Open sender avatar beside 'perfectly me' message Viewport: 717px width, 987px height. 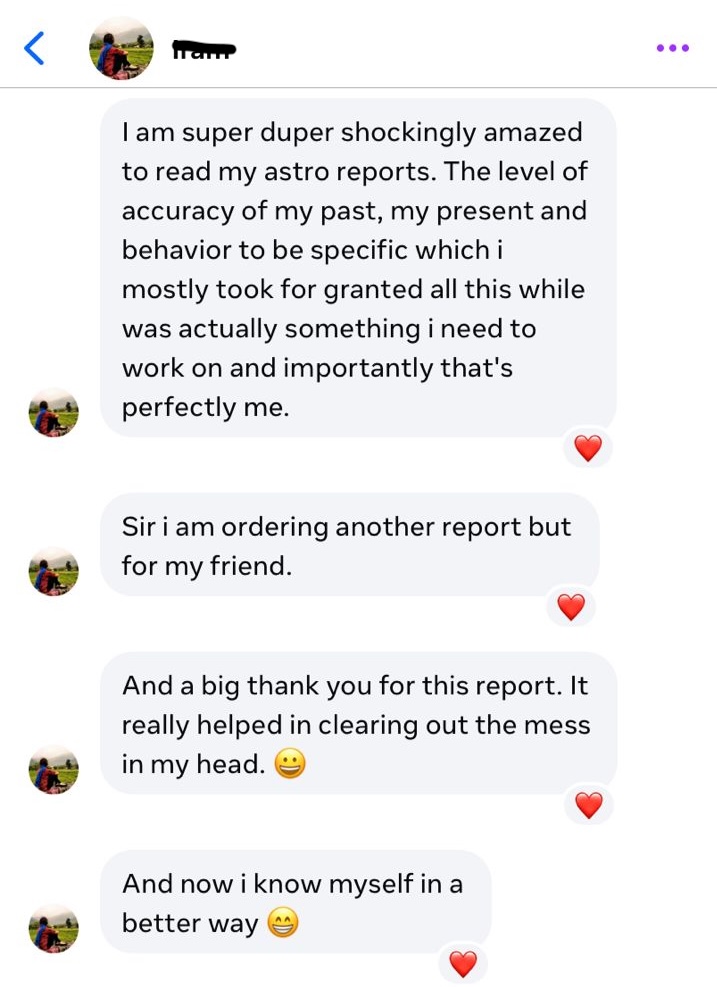click(x=53, y=413)
